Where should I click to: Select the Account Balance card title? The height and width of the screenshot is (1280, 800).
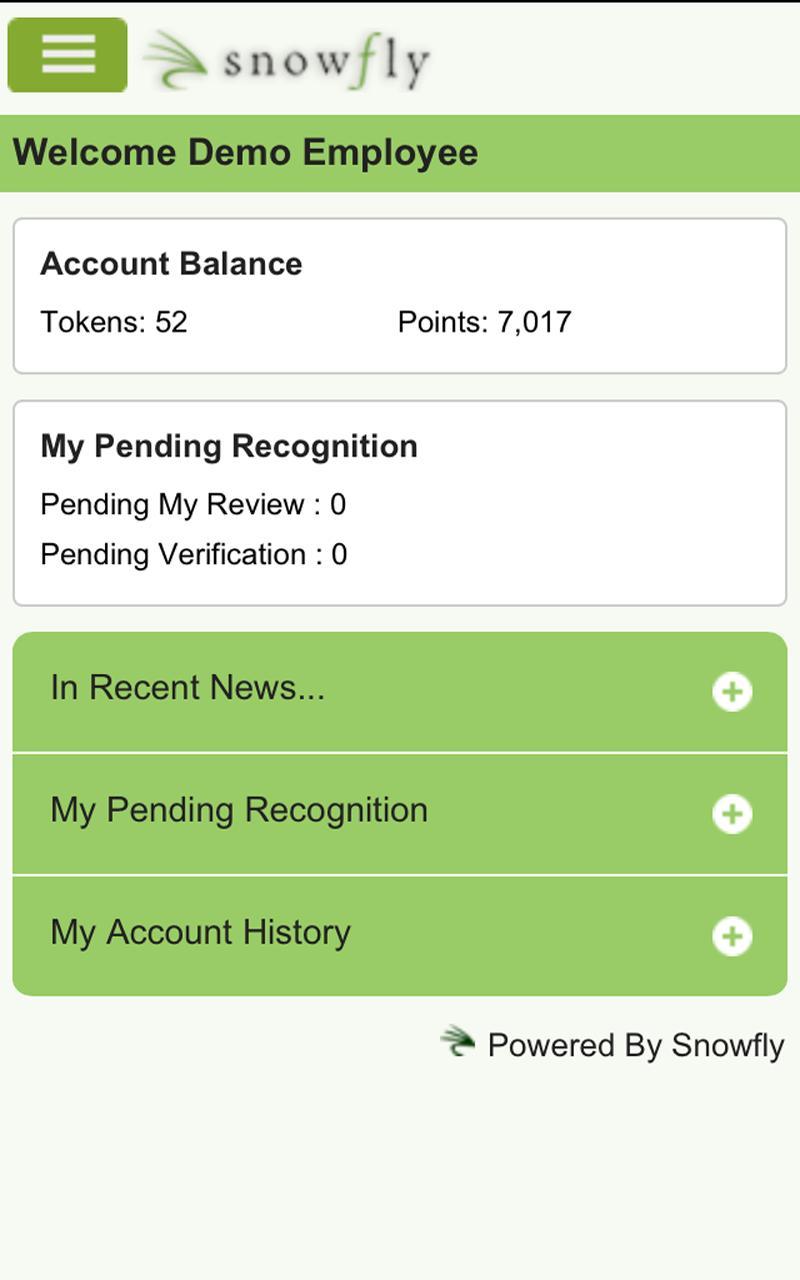(x=171, y=264)
